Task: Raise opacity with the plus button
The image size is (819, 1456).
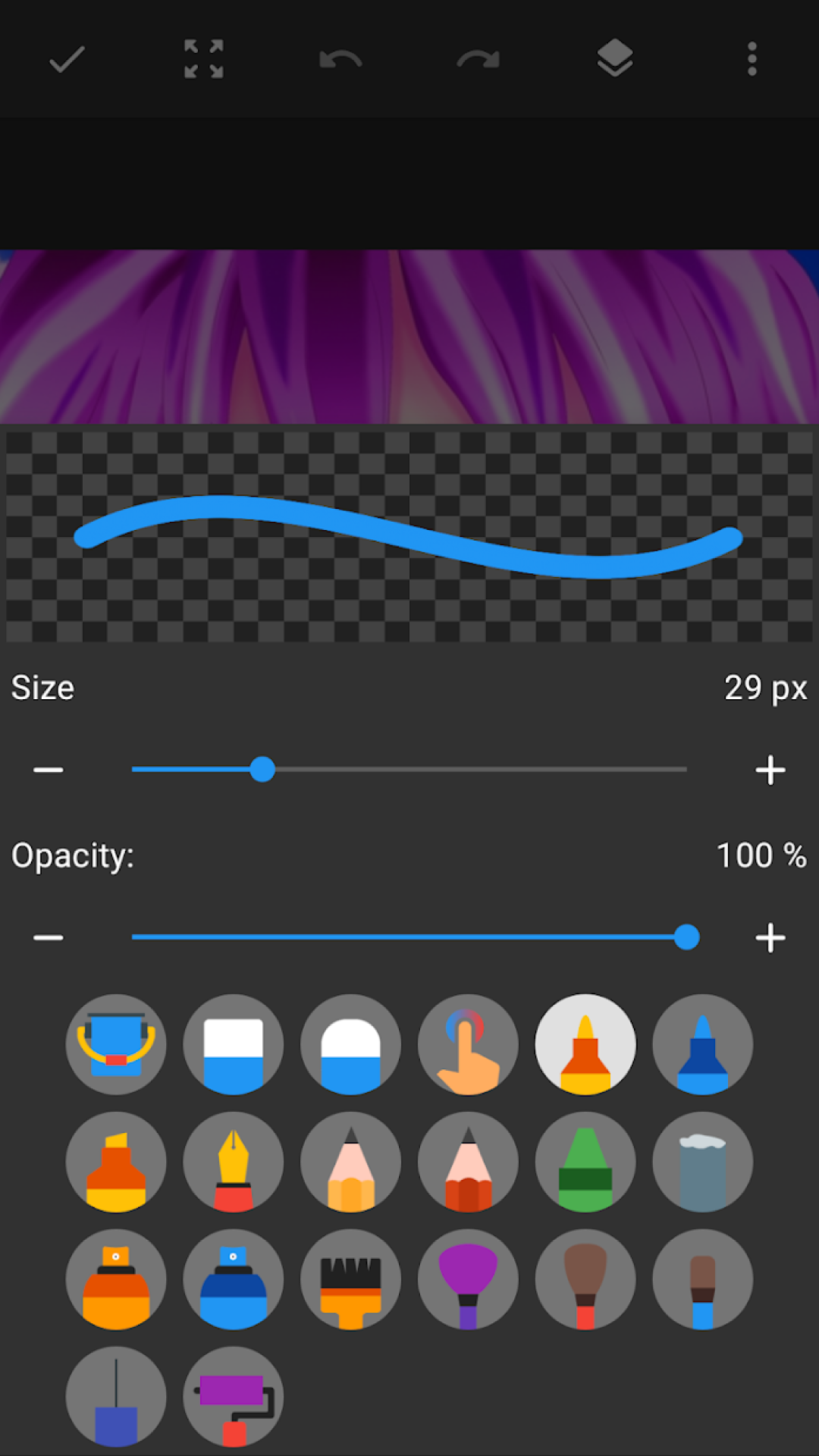Action: point(770,938)
